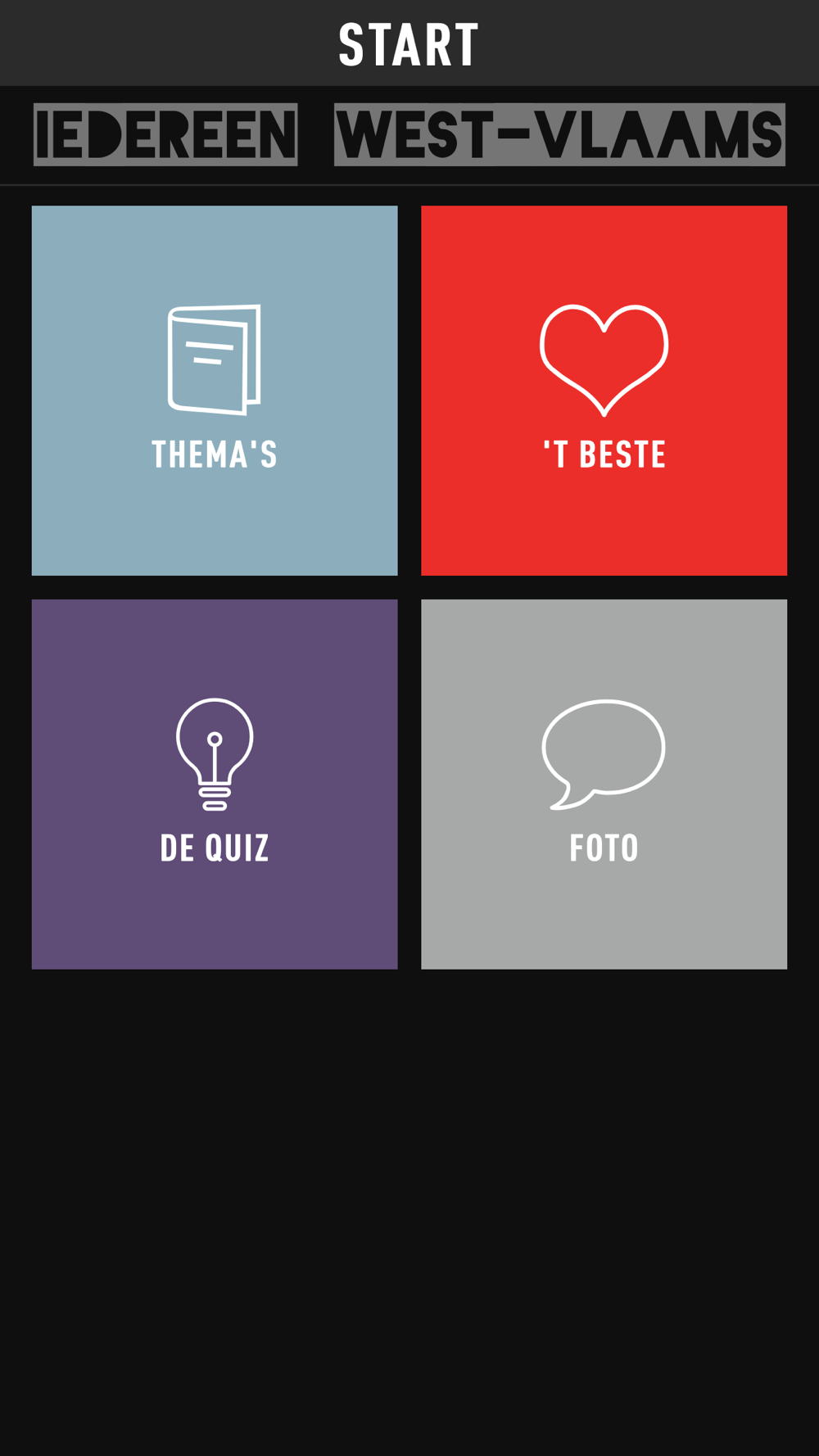The image size is (819, 1456).
Task: Open the Thema's tile
Action: click(x=215, y=391)
